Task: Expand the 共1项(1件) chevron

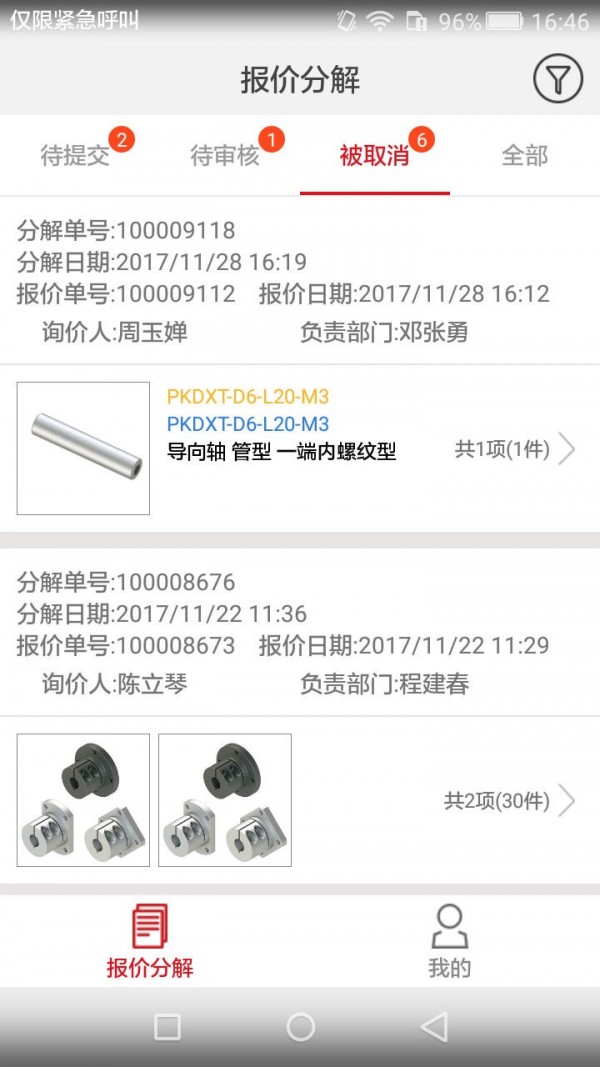Action: tap(567, 449)
